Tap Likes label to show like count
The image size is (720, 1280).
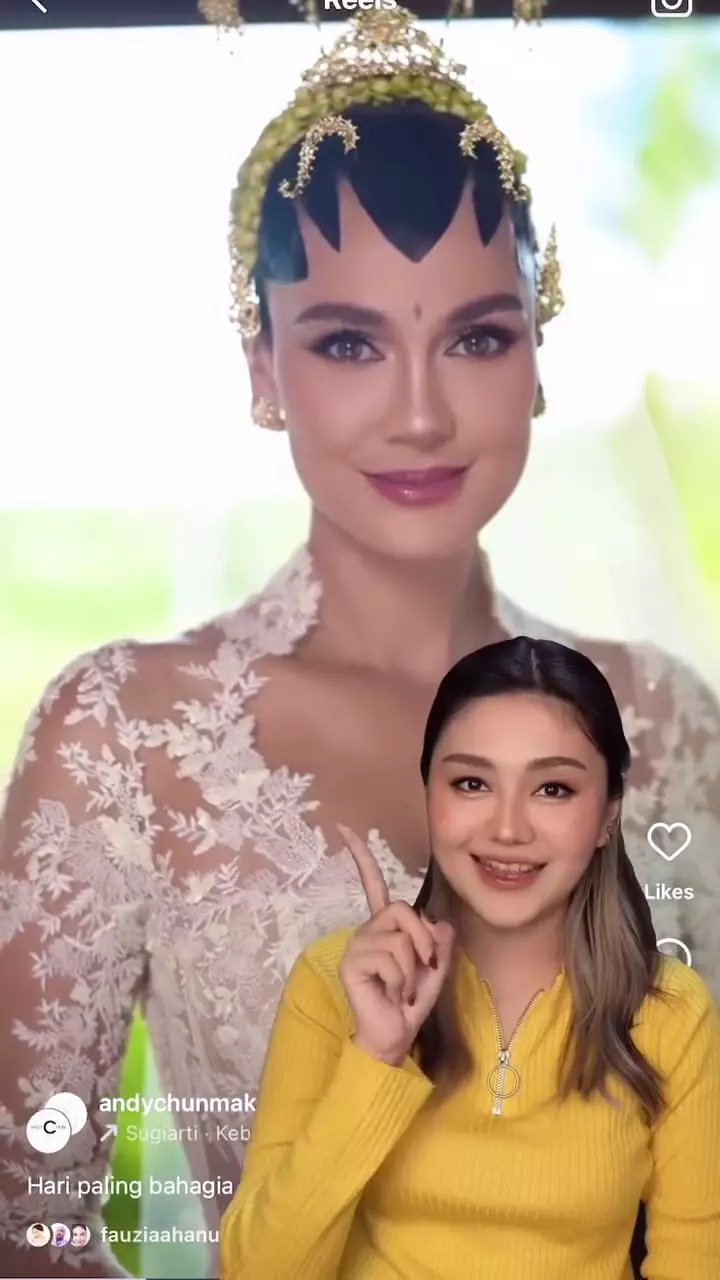tap(669, 892)
